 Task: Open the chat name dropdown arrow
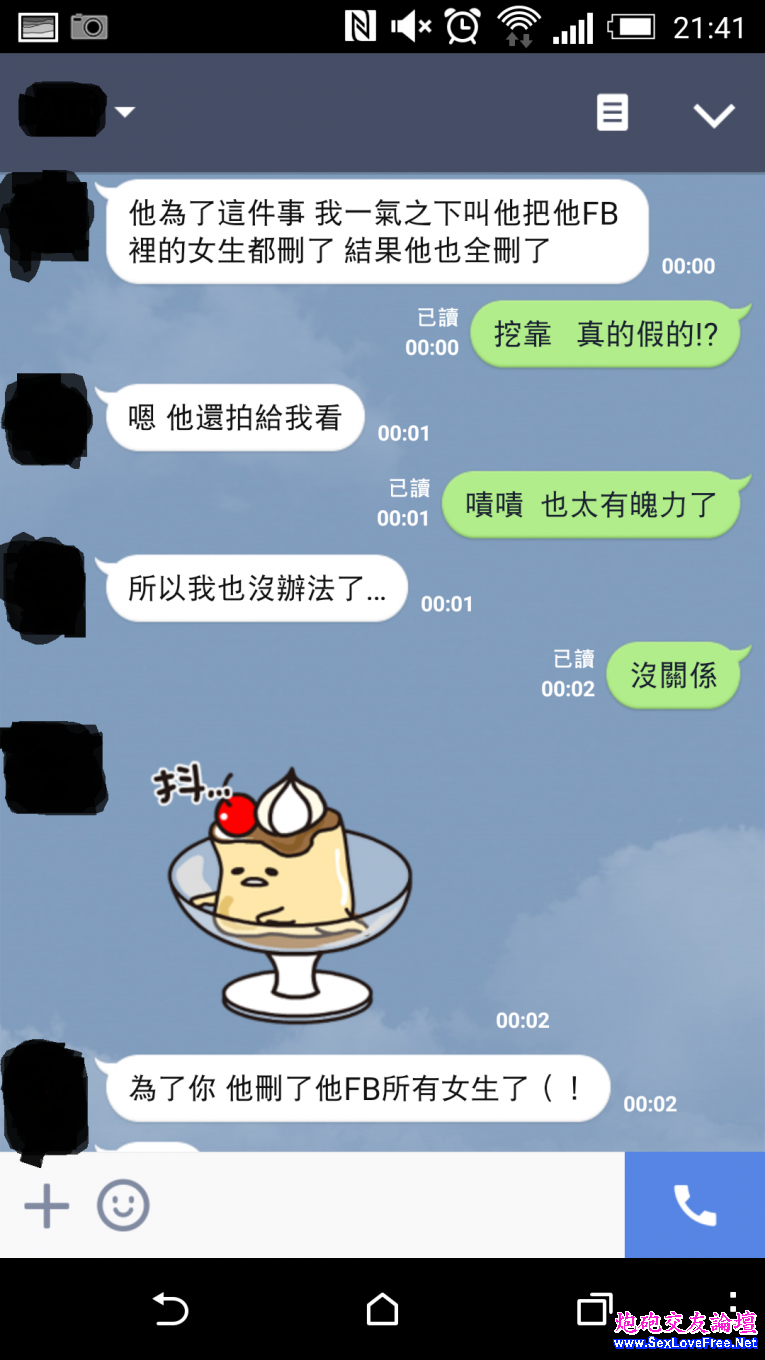pos(124,112)
